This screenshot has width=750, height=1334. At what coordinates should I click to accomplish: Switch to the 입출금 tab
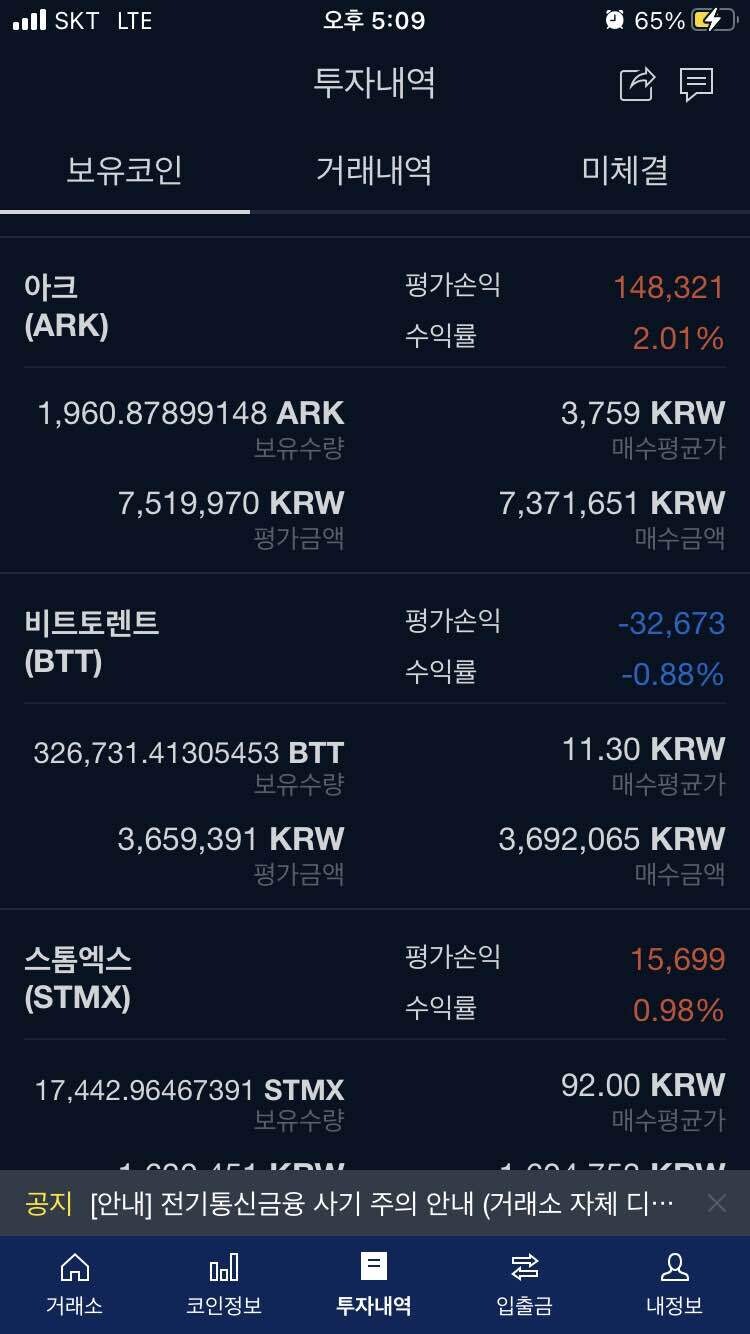point(524,1285)
